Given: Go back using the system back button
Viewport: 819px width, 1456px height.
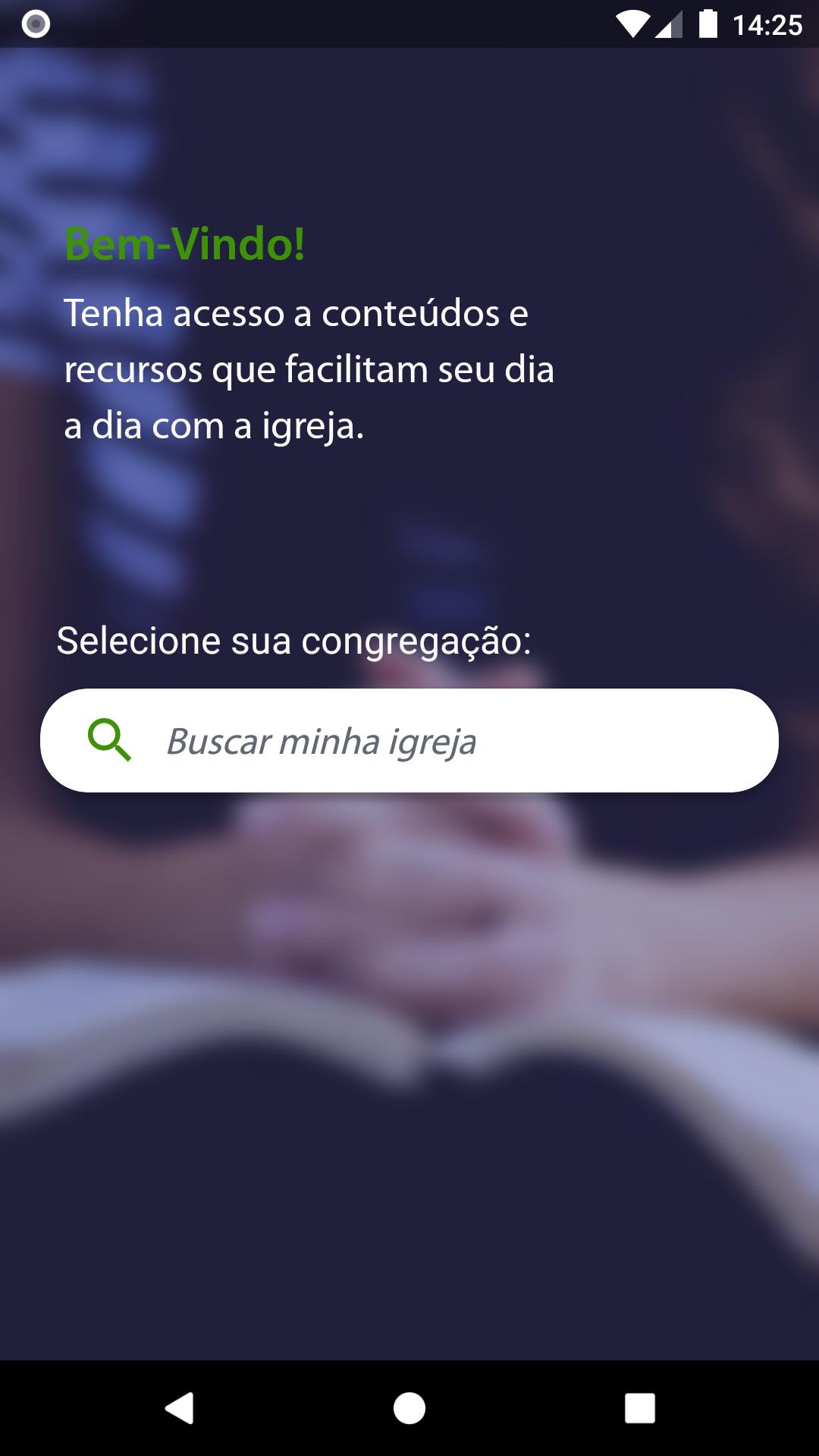Looking at the screenshot, I should pos(180,1408).
